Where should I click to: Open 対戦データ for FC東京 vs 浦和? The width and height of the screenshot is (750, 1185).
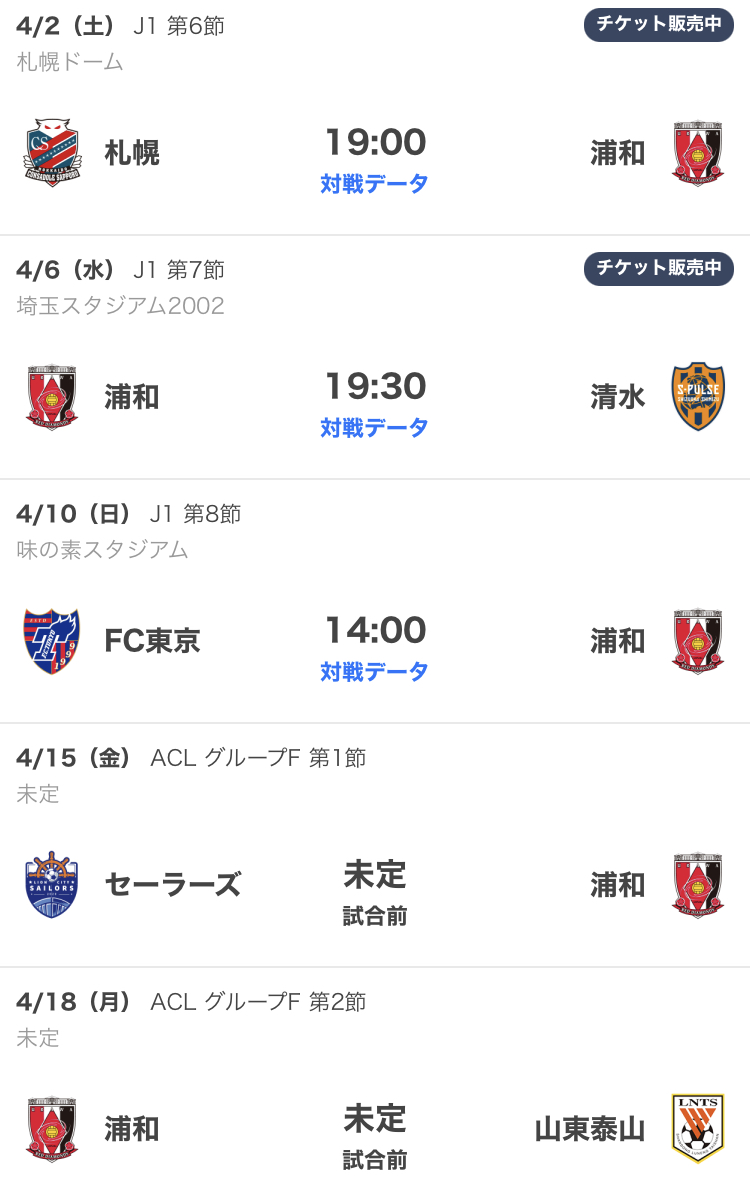[x=374, y=672]
